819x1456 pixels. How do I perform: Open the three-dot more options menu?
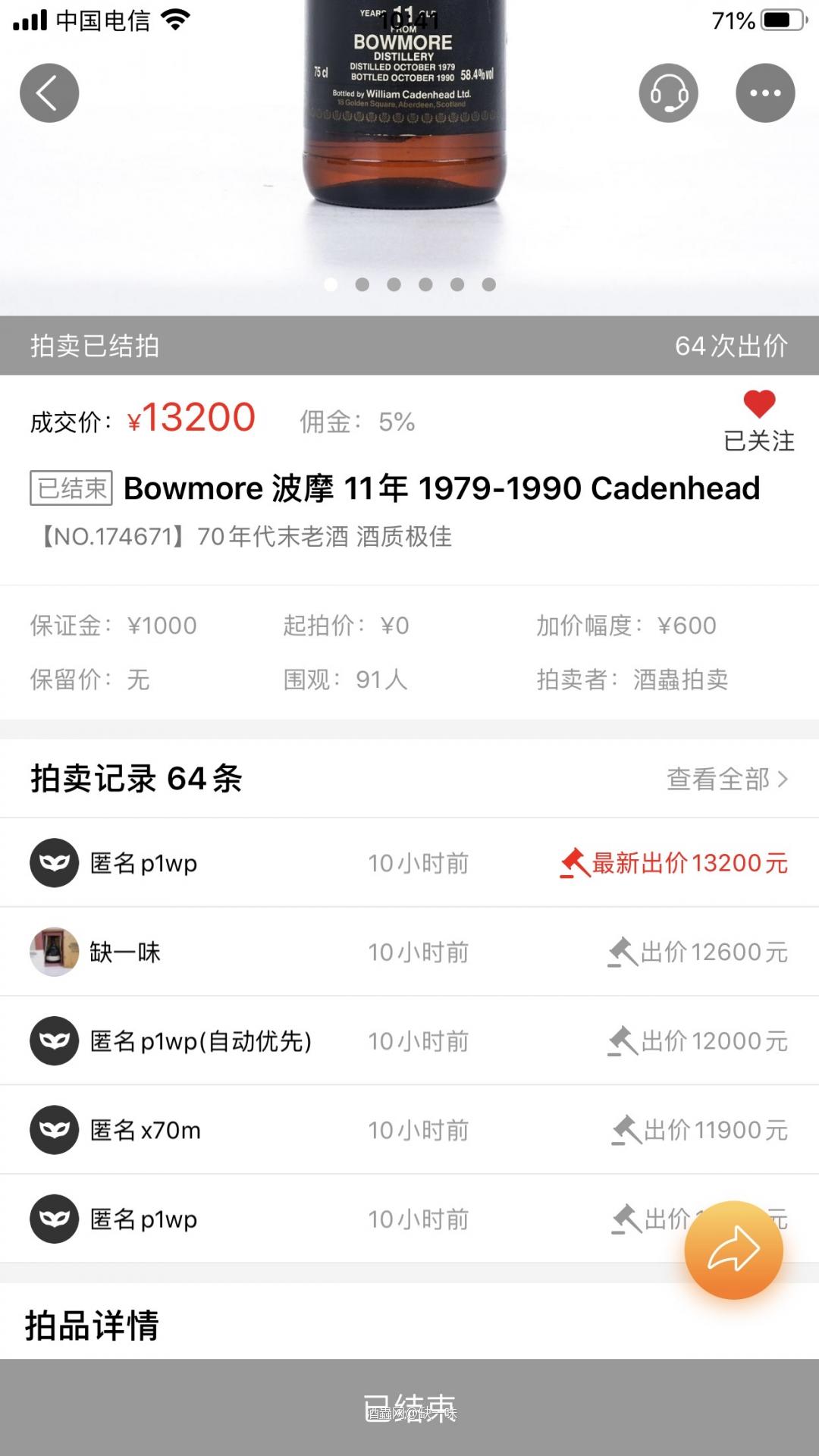(765, 93)
